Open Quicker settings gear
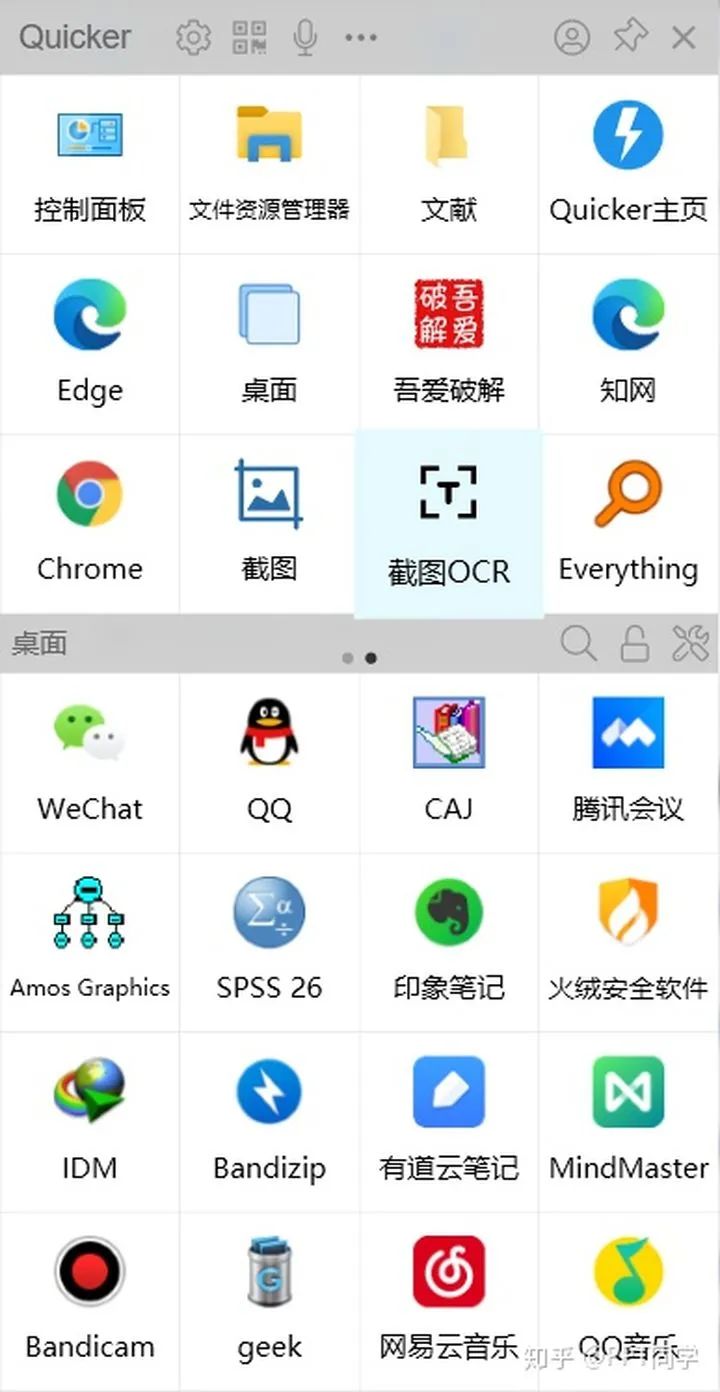Screen dimensions: 720x1392 (x=193, y=38)
